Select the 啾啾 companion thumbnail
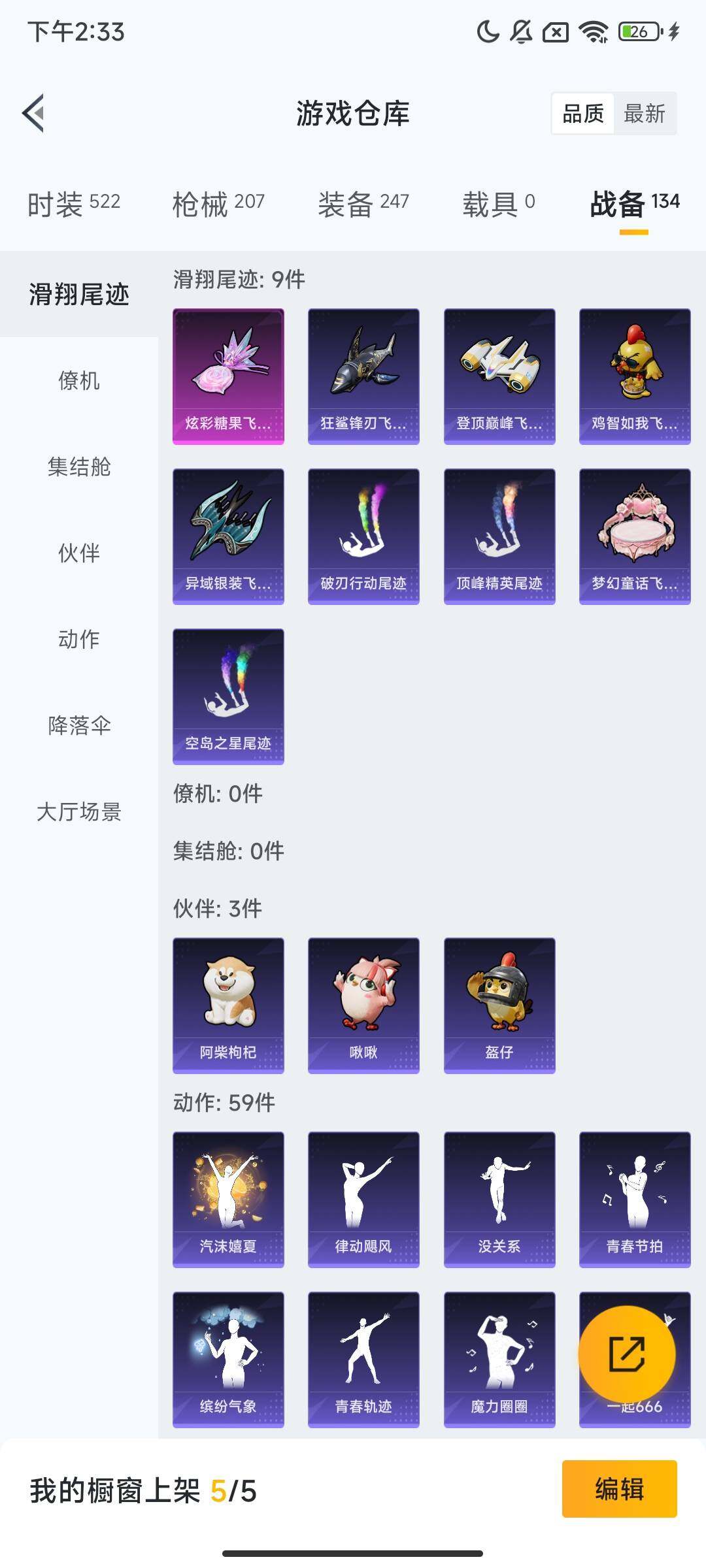Viewport: 706px width, 1568px height. point(363,1004)
